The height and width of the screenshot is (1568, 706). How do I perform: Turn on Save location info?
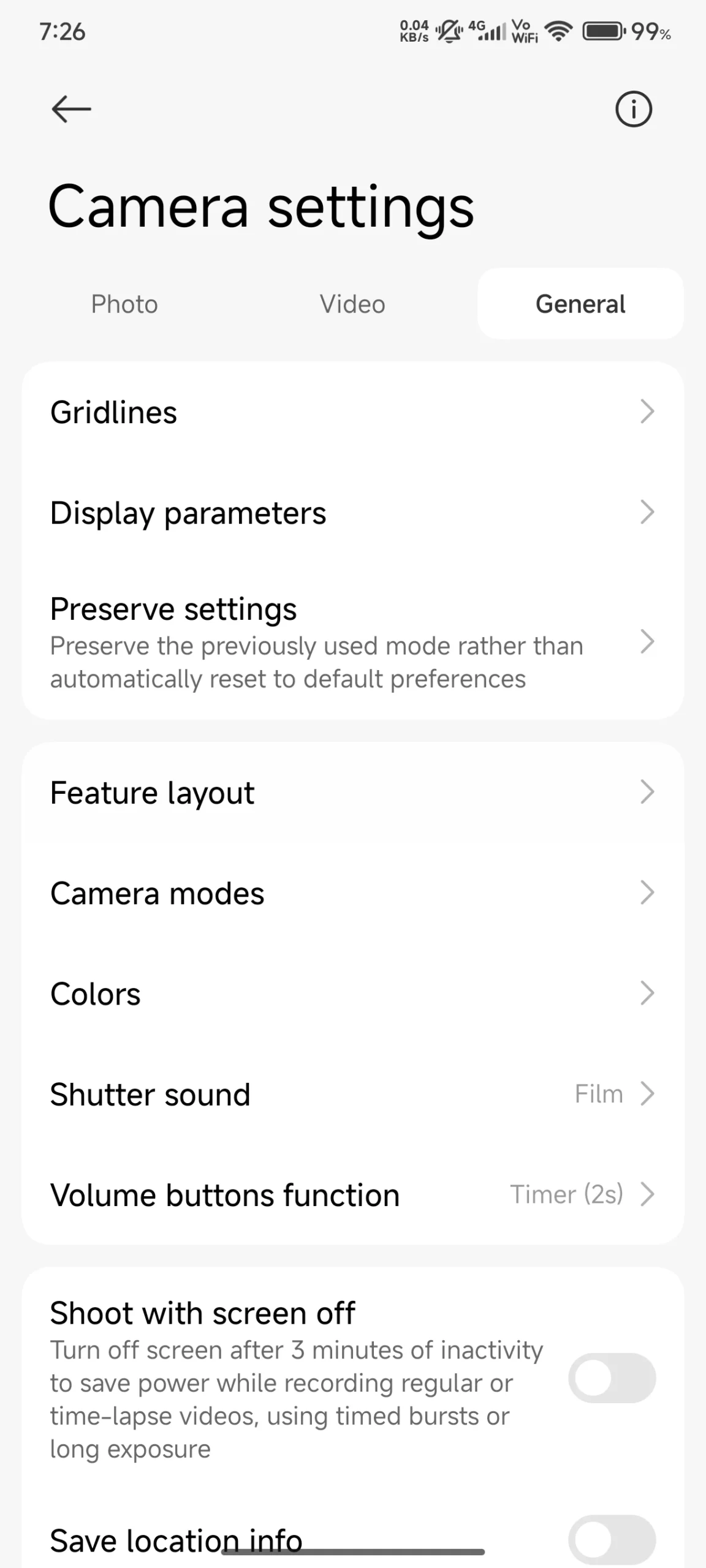coord(612,1540)
